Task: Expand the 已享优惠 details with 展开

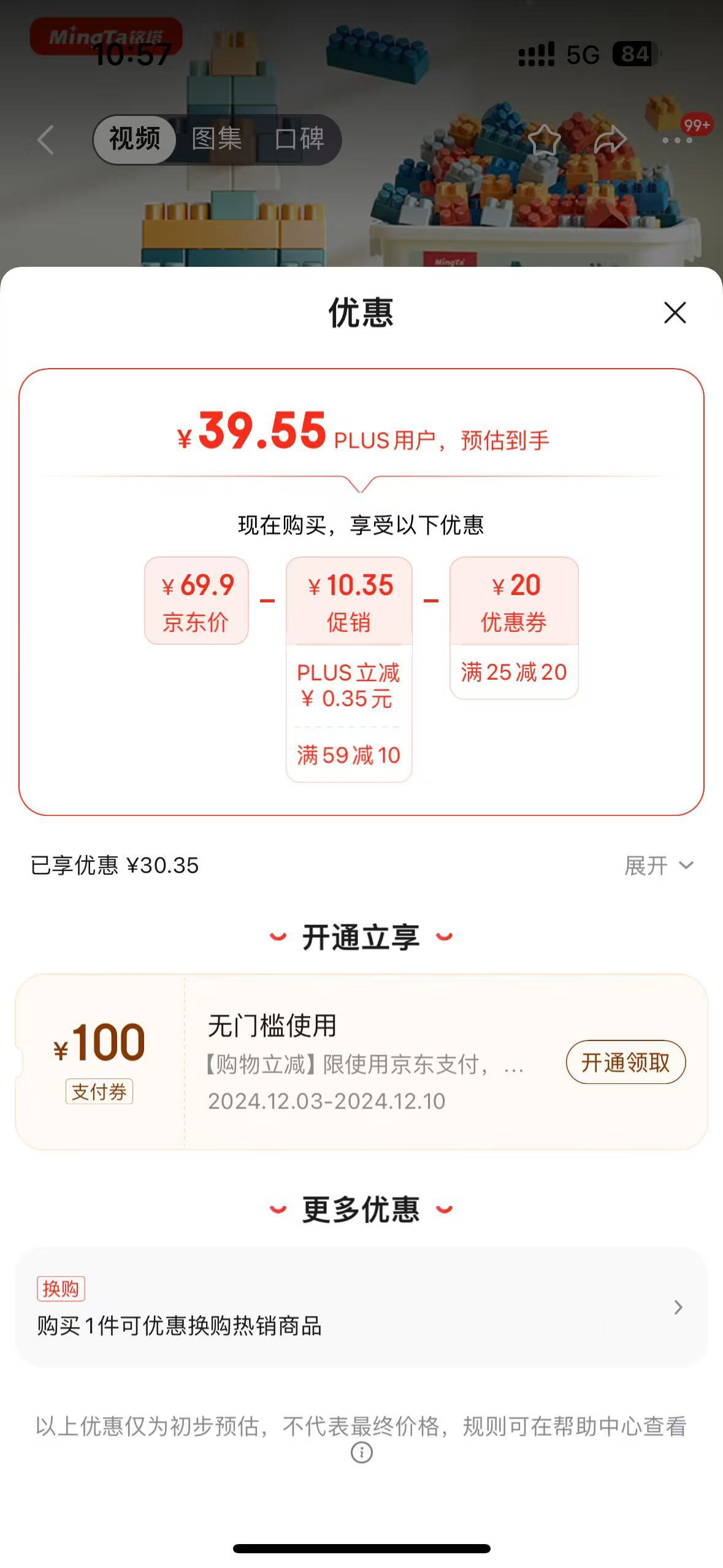Action: point(659,866)
